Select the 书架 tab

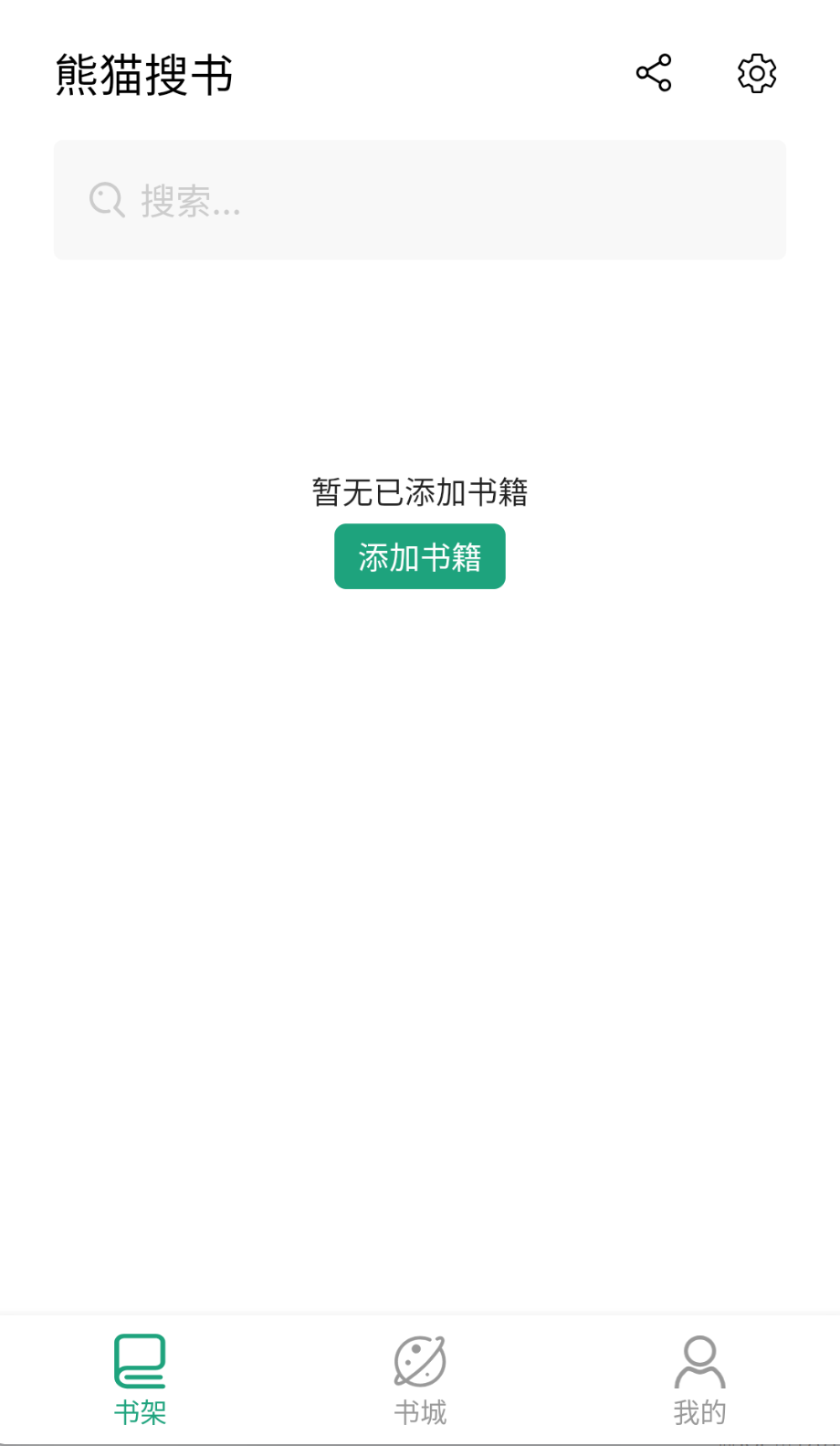point(141,1379)
